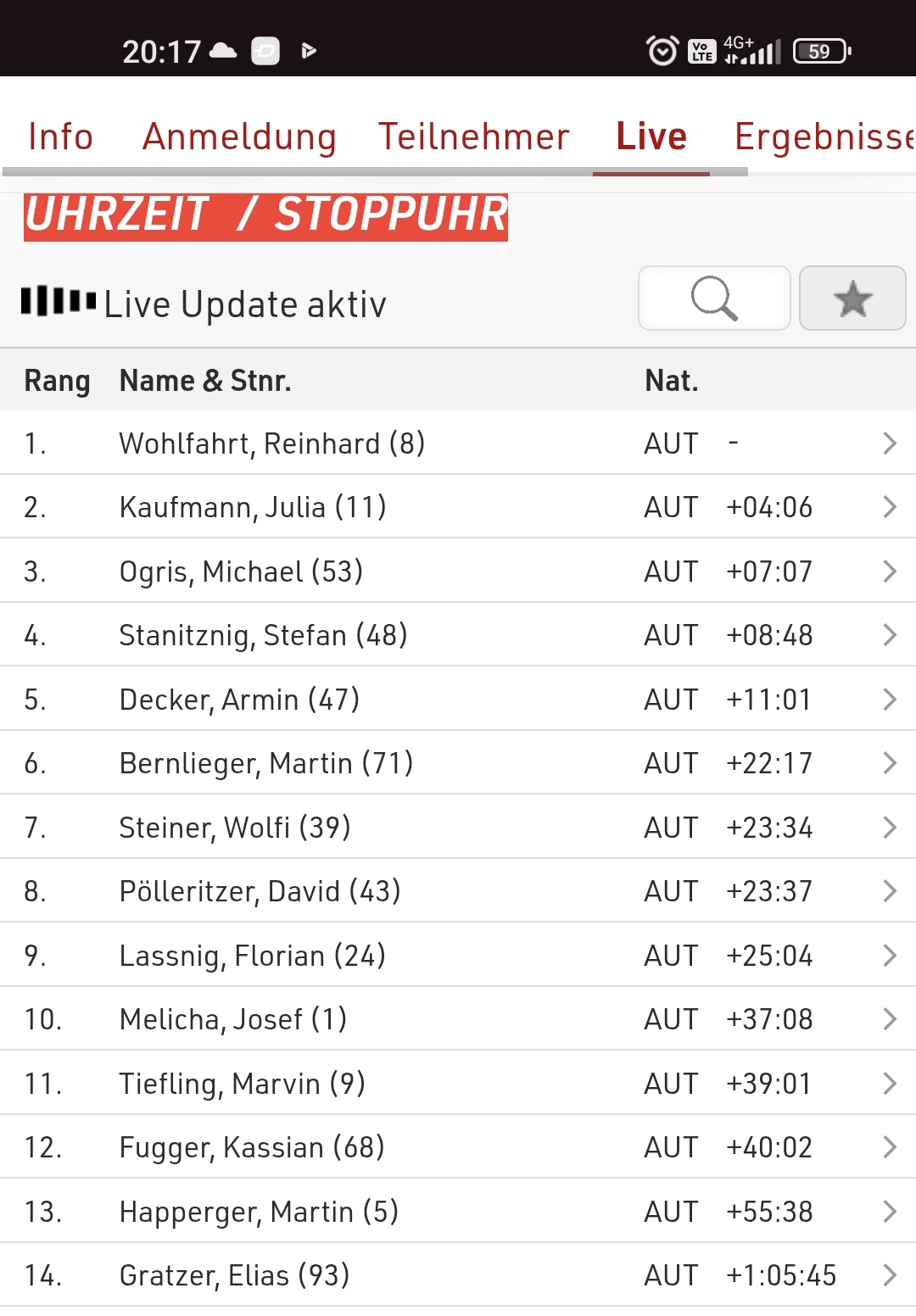View Steiner, Wolfi's entry
Screen dimensions: 916x1316
[458, 828]
